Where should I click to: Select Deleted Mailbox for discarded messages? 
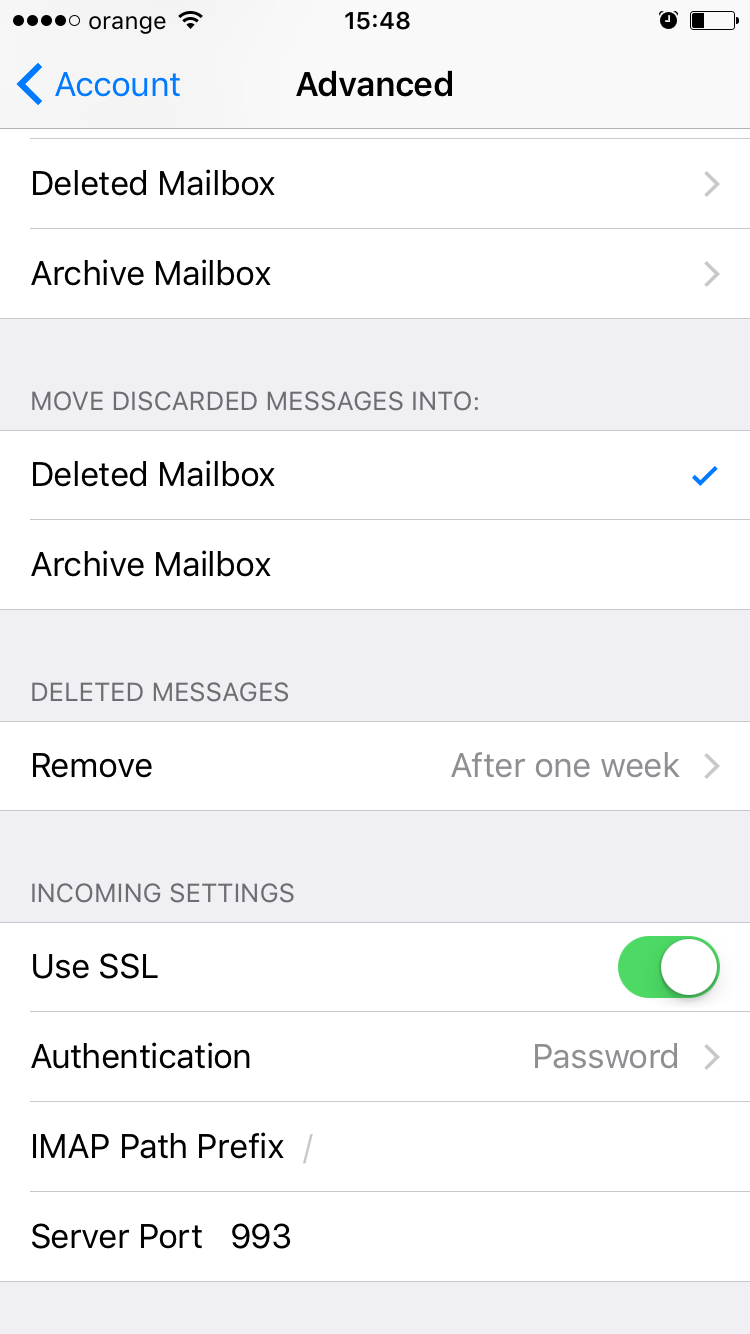[x=375, y=475]
